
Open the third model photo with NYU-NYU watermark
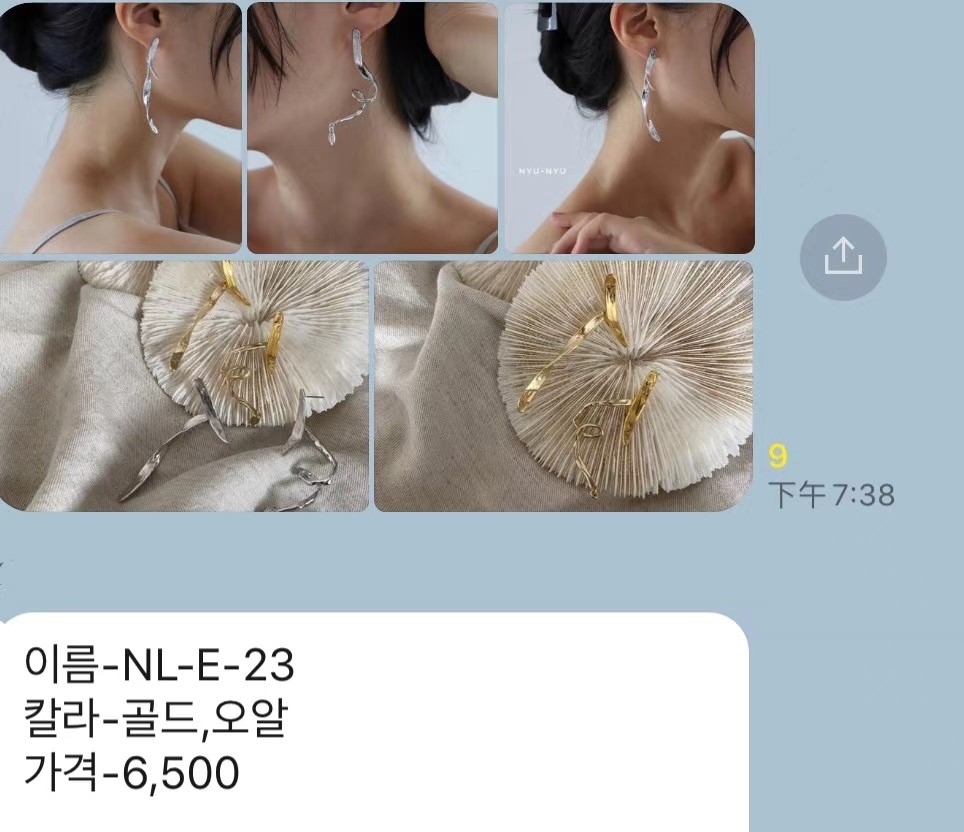[629, 128]
